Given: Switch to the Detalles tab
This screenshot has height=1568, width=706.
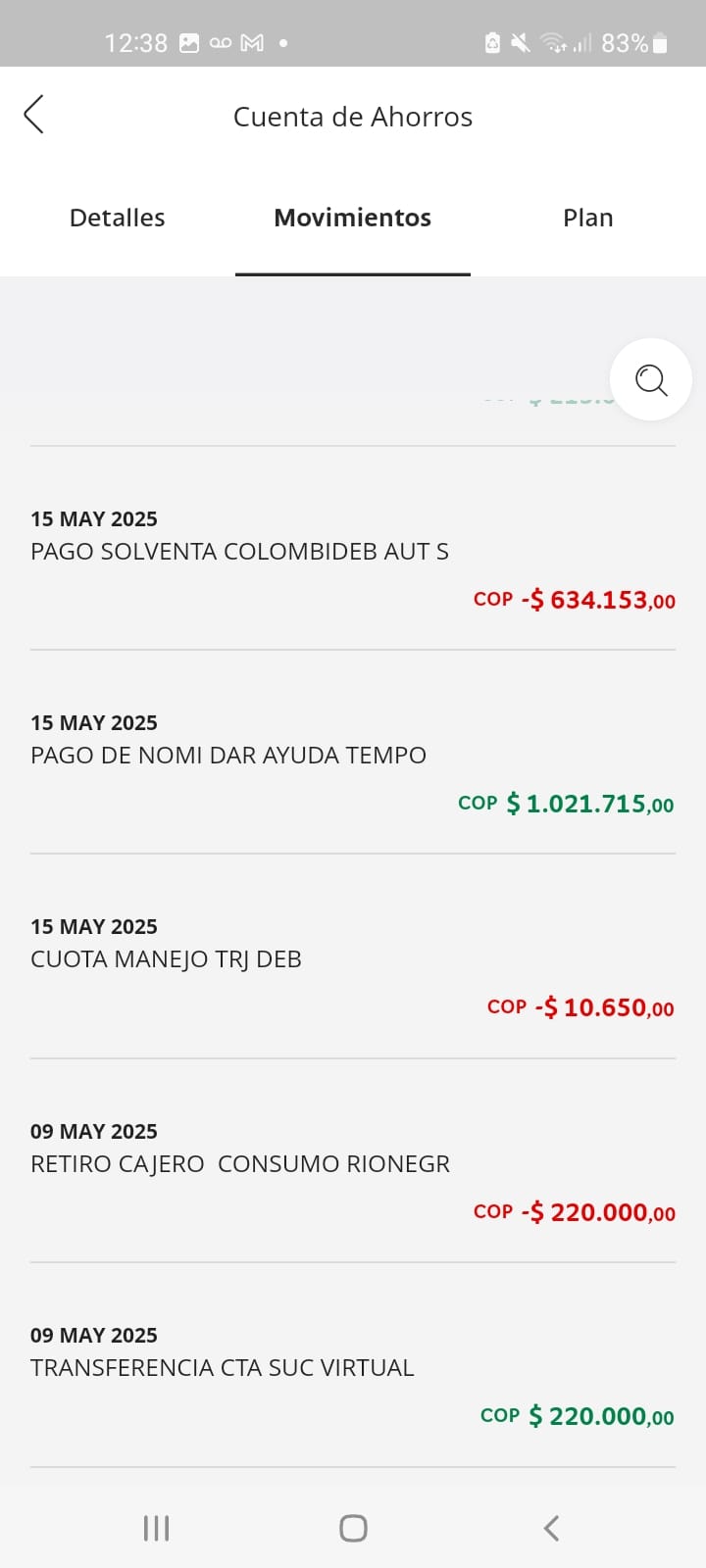Looking at the screenshot, I should 117,218.
